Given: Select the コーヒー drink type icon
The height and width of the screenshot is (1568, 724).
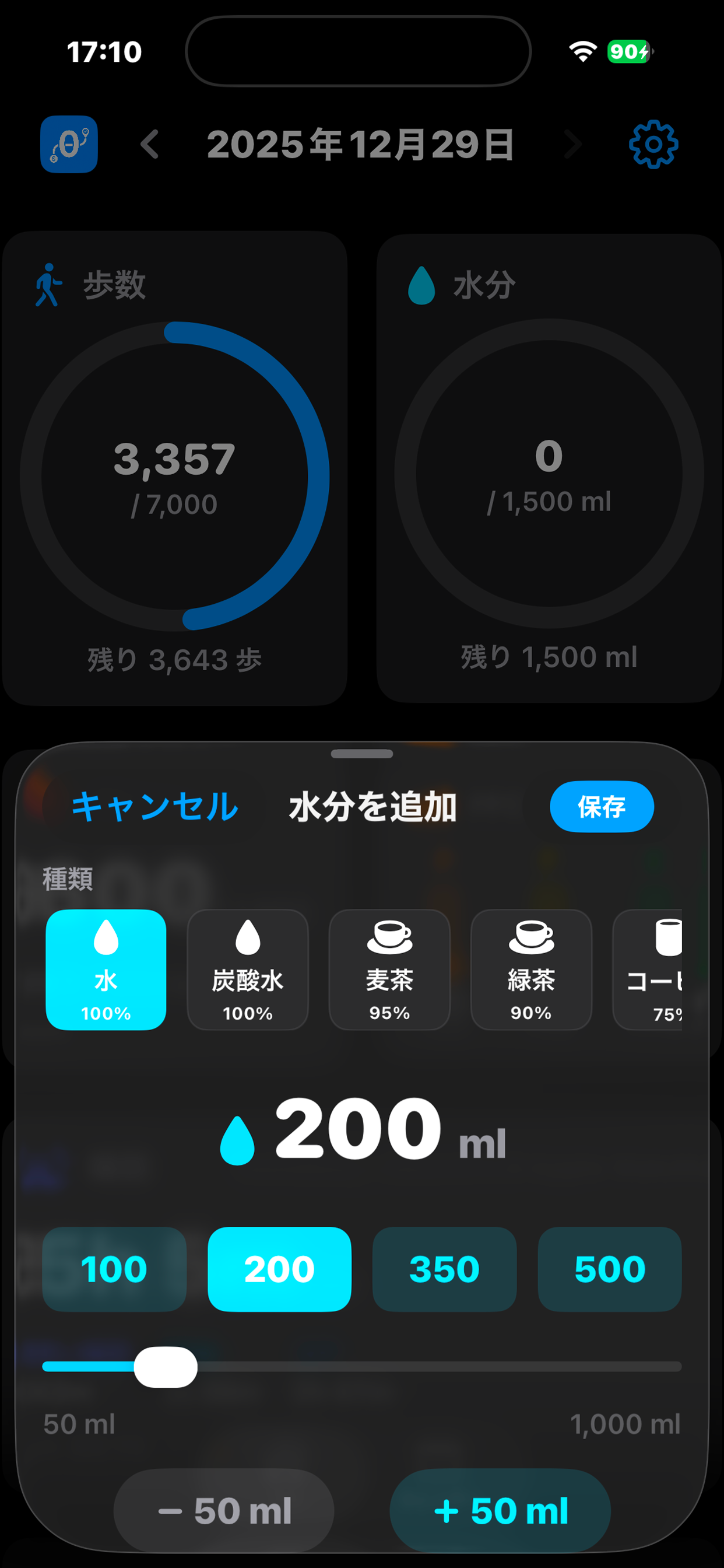Looking at the screenshot, I should click(x=663, y=968).
